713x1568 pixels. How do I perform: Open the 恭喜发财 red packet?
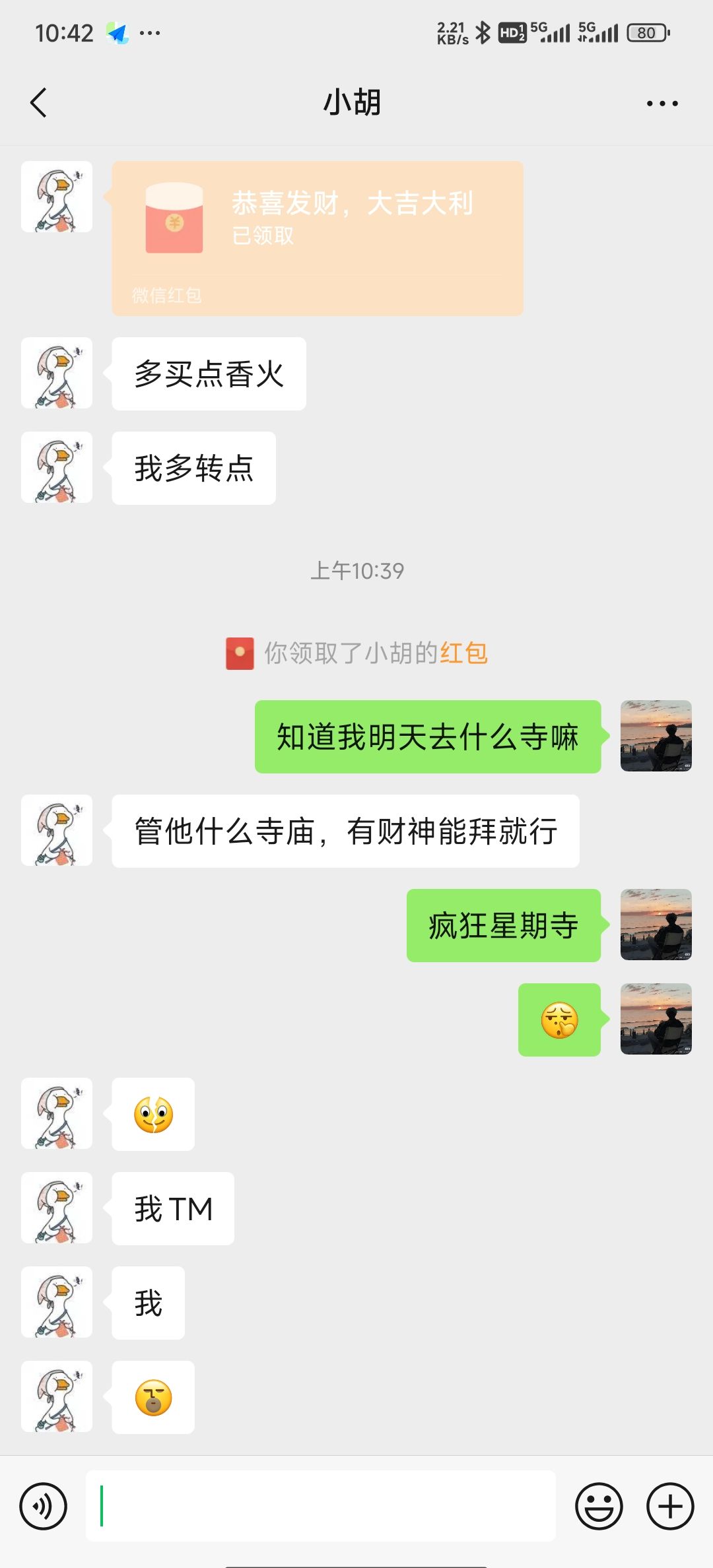click(318, 238)
